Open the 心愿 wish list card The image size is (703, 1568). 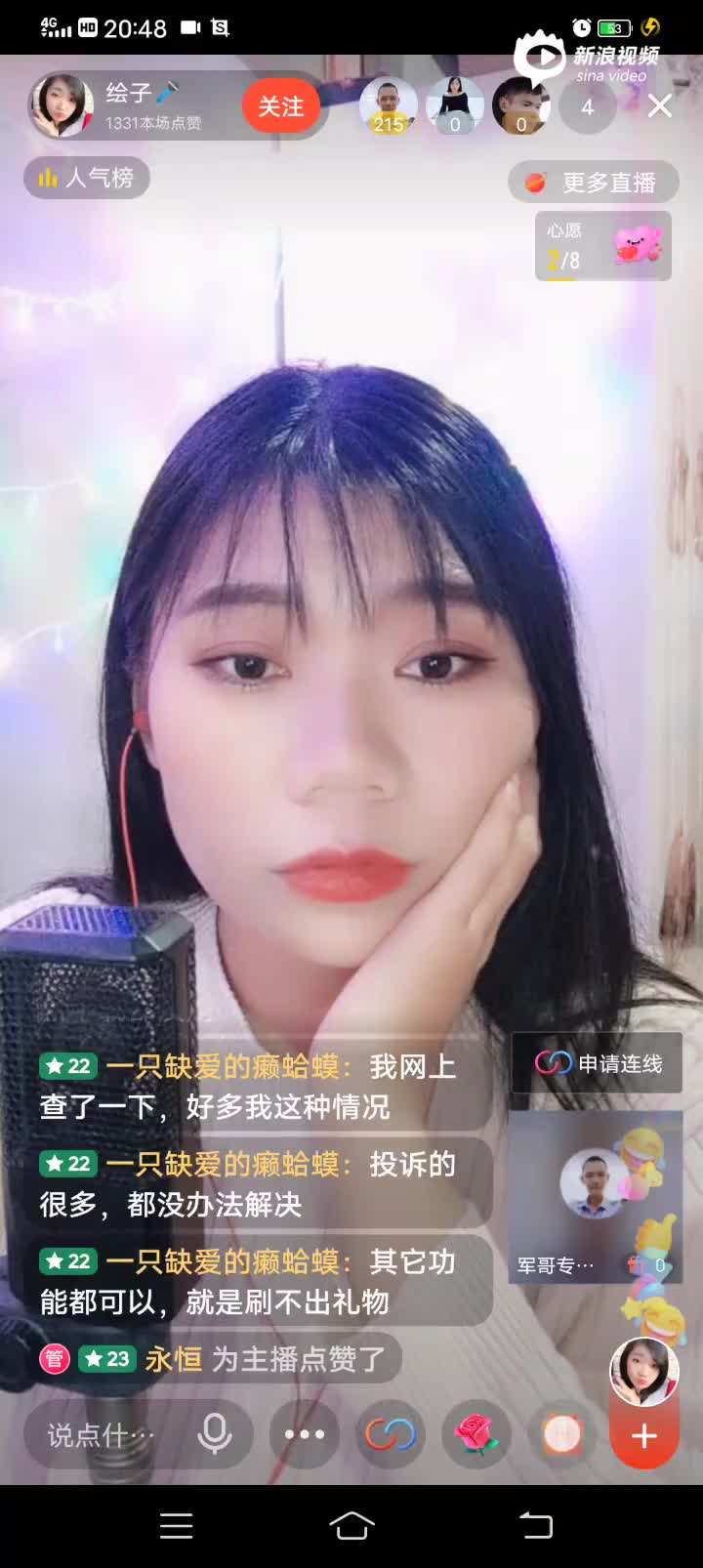(x=602, y=246)
